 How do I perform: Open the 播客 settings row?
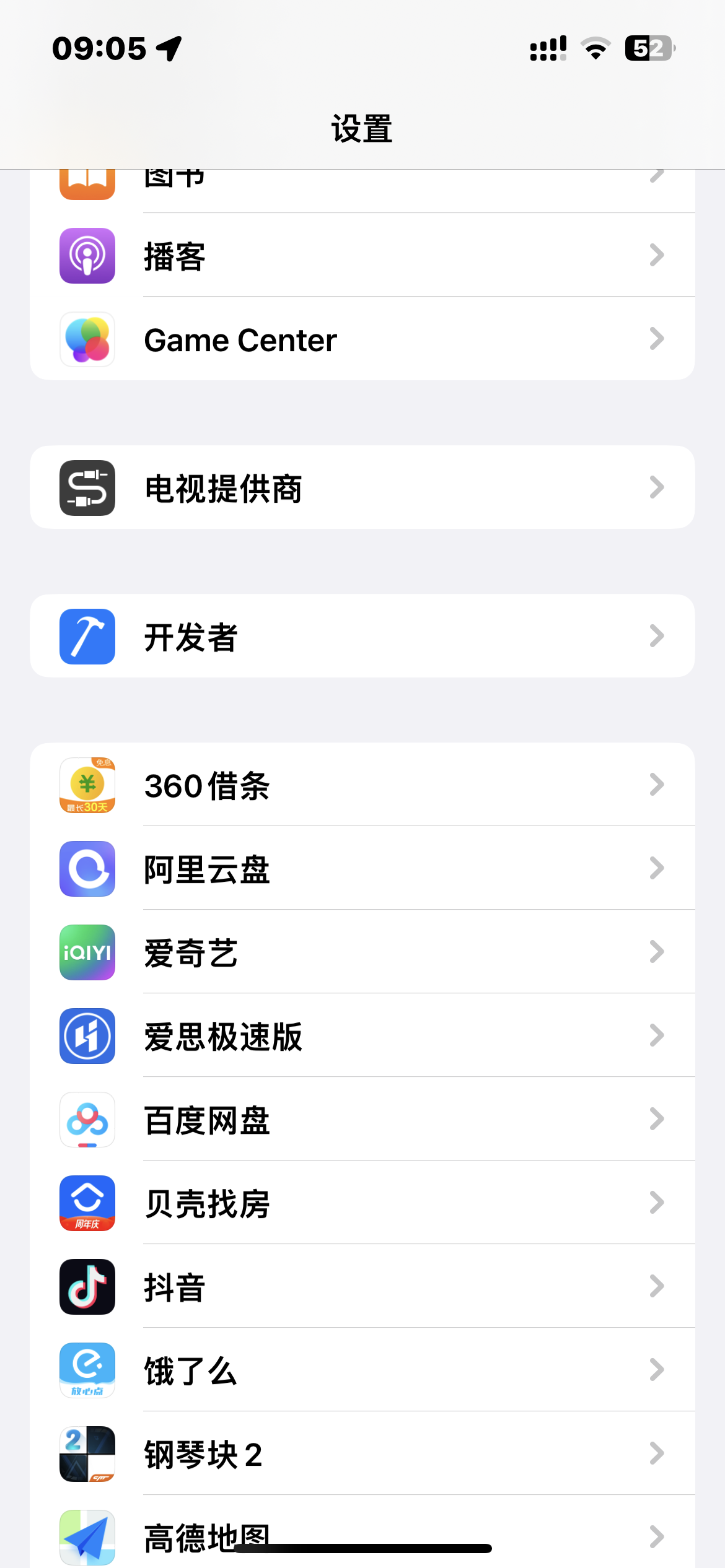362,255
